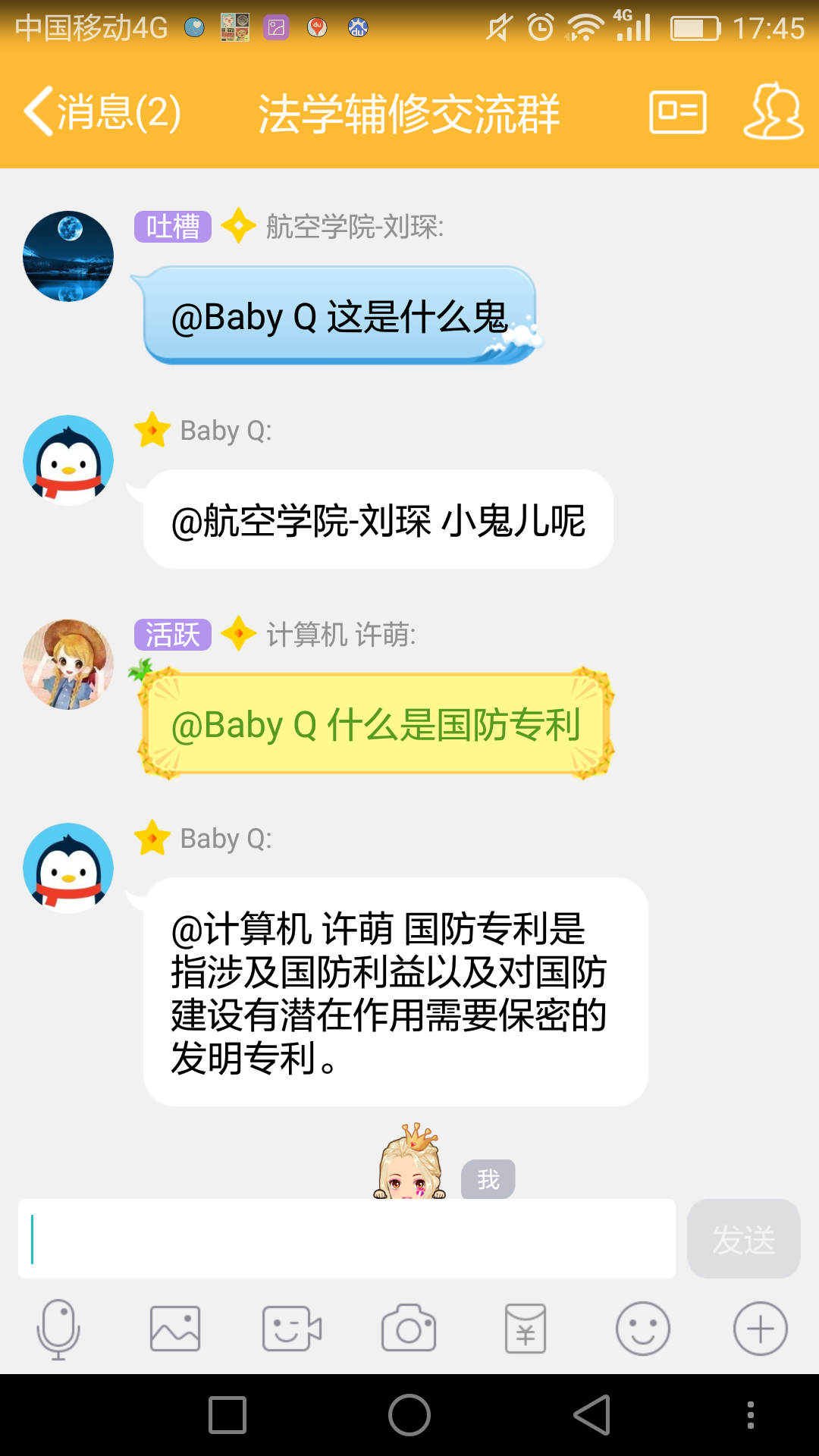Open the group members profile icon

click(x=773, y=112)
